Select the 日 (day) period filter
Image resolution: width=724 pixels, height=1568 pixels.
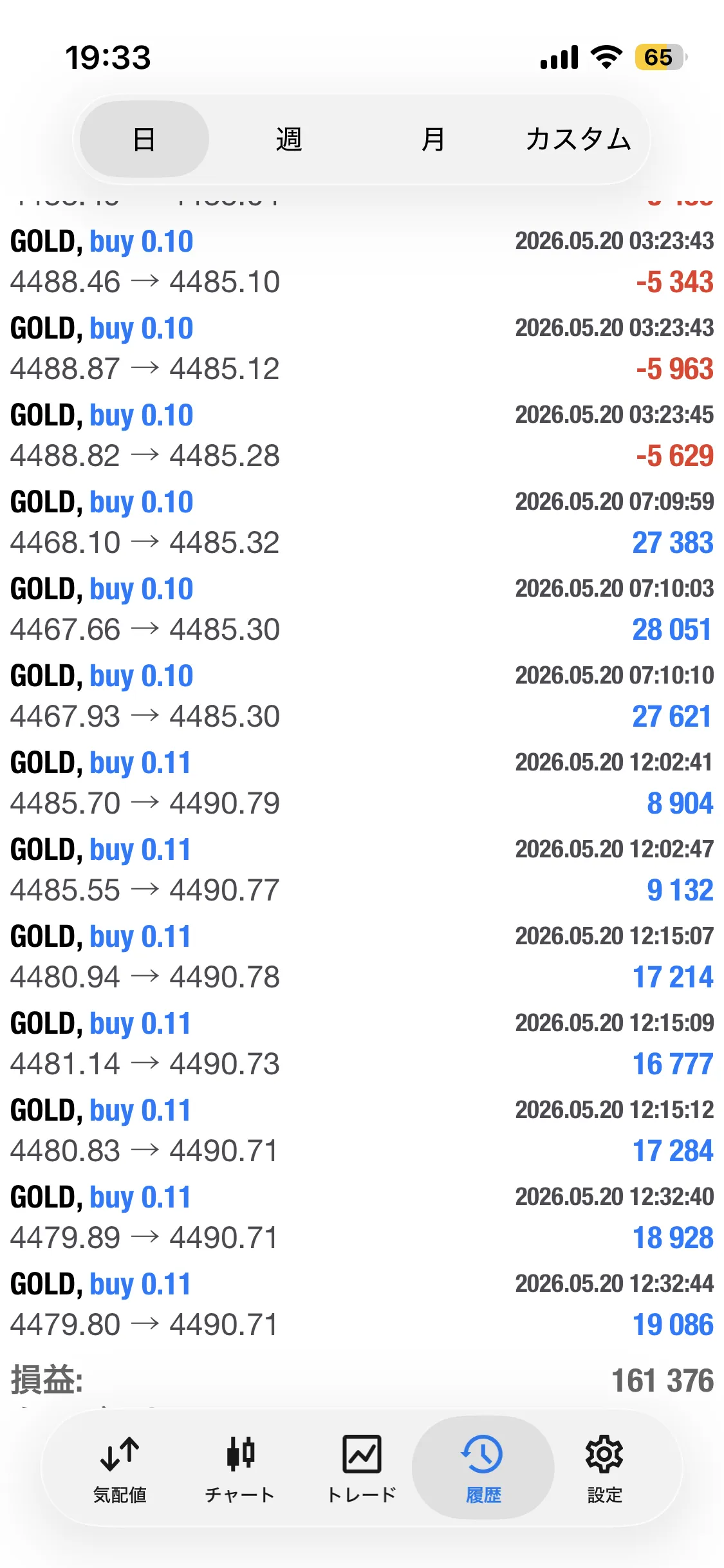144,139
